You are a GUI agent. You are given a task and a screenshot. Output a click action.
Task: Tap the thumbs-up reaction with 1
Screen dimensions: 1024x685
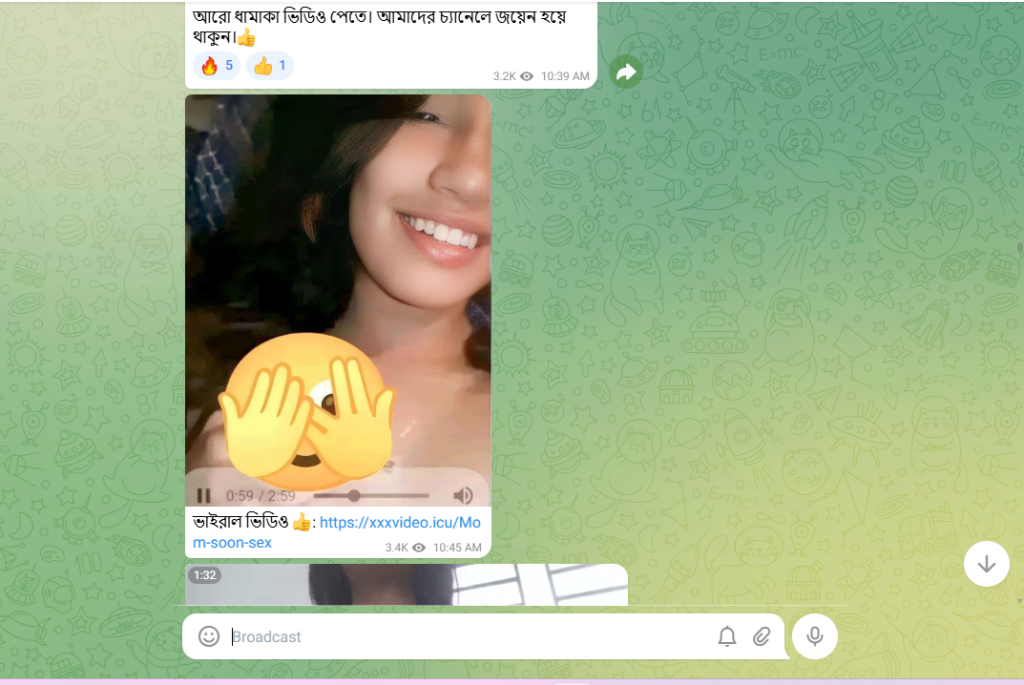click(x=269, y=66)
